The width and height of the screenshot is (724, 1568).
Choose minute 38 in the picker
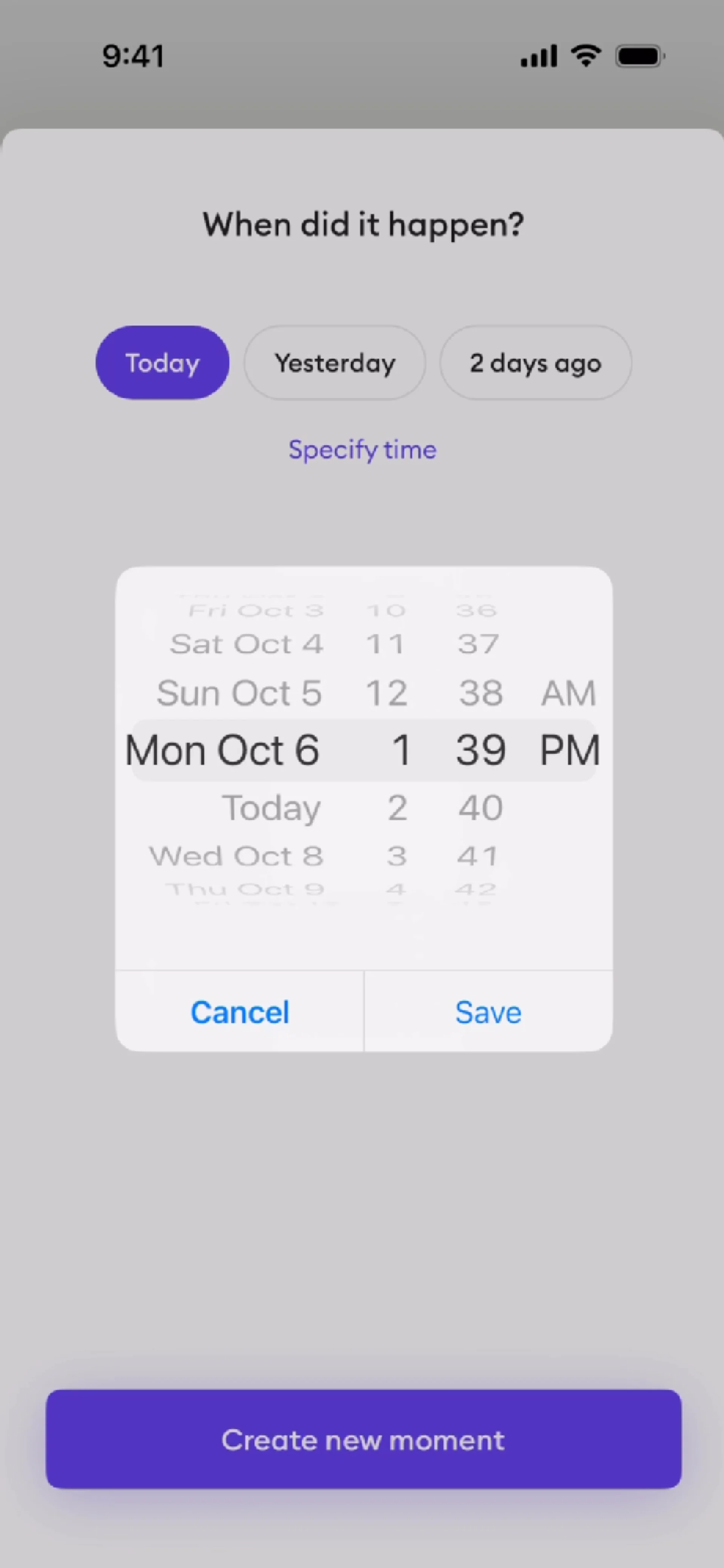pyautogui.click(x=480, y=693)
